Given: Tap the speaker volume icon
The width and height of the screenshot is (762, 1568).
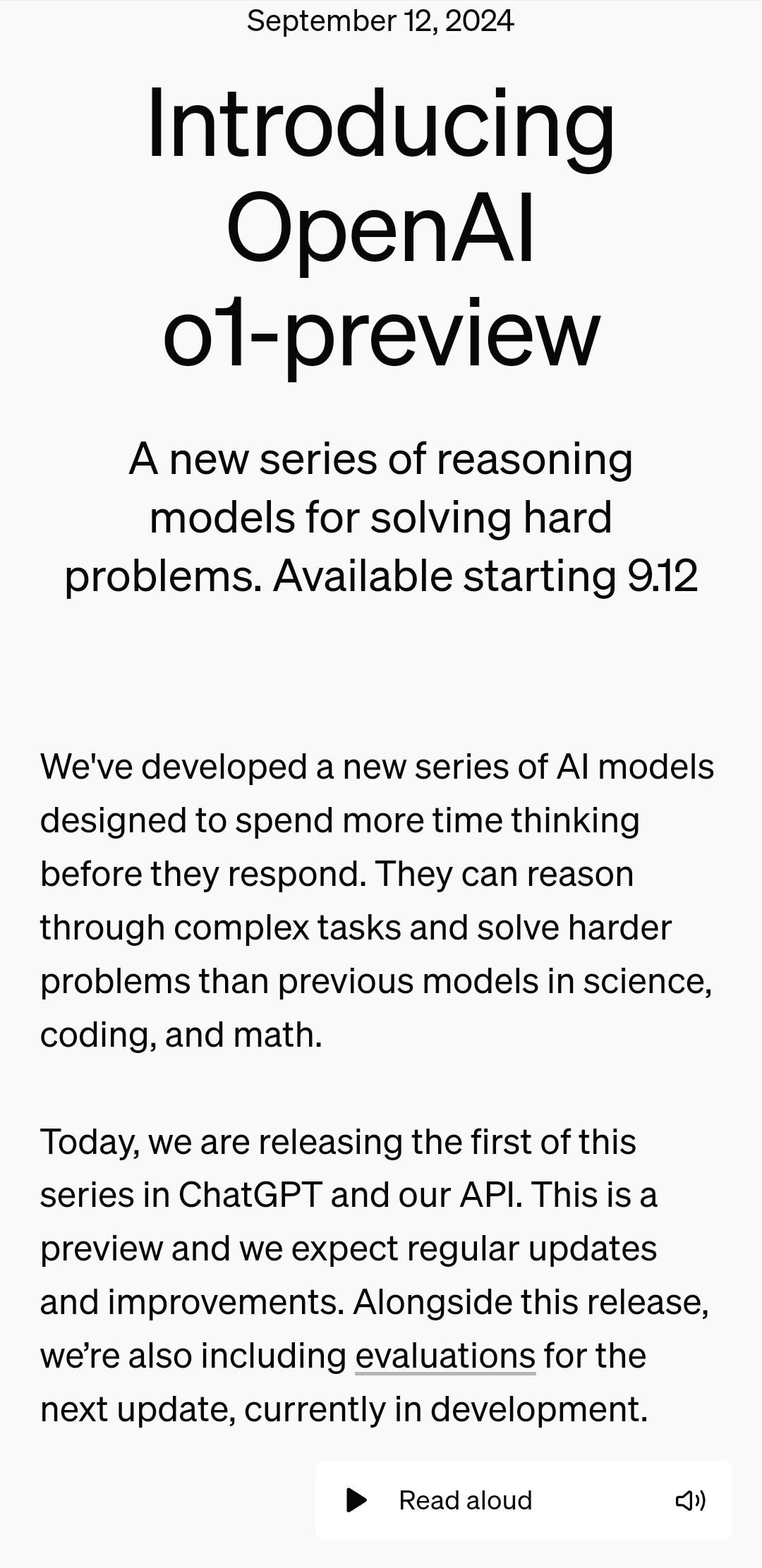Looking at the screenshot, I should coord(690,1500).
